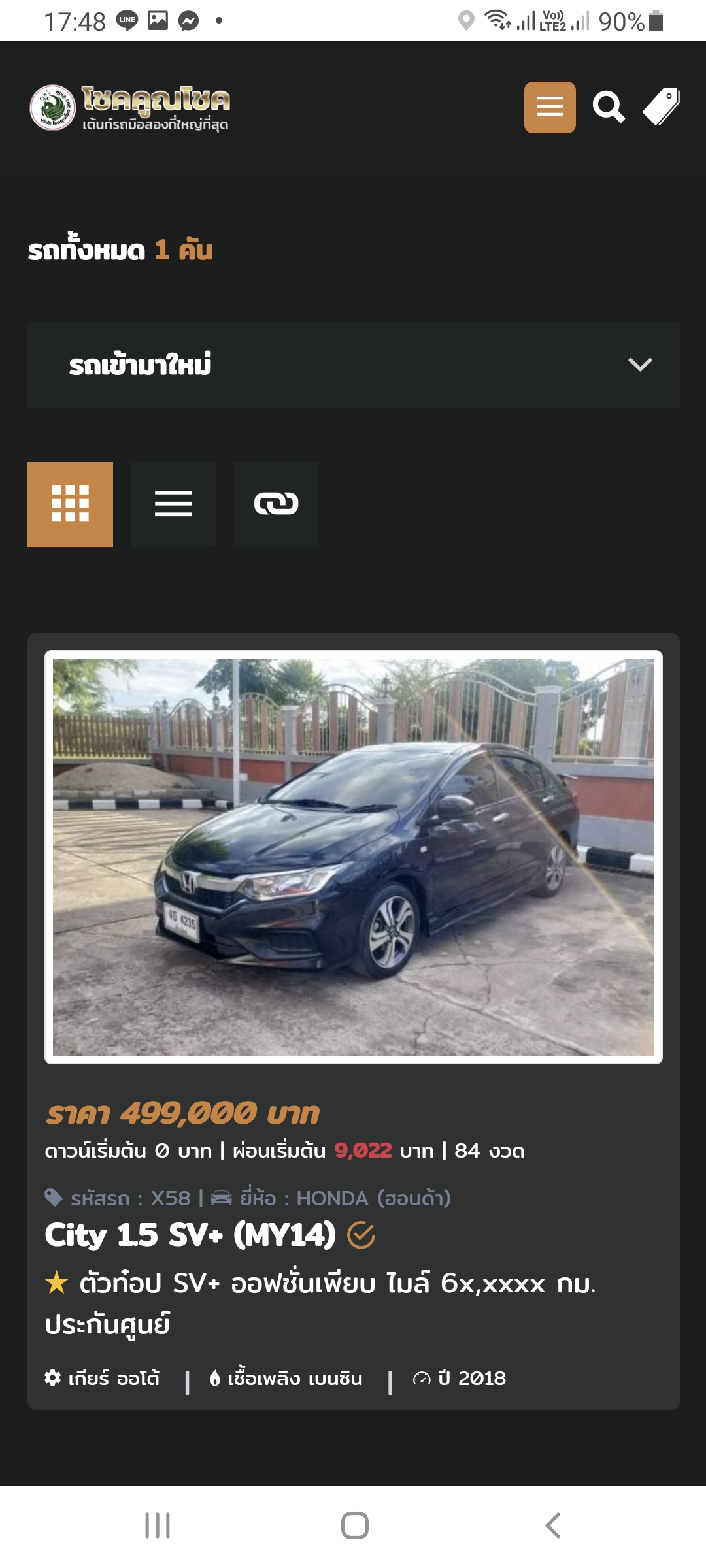Tap the link icon button
Viewport: 706px width, 1568px height.
click(x=276, y=504)
